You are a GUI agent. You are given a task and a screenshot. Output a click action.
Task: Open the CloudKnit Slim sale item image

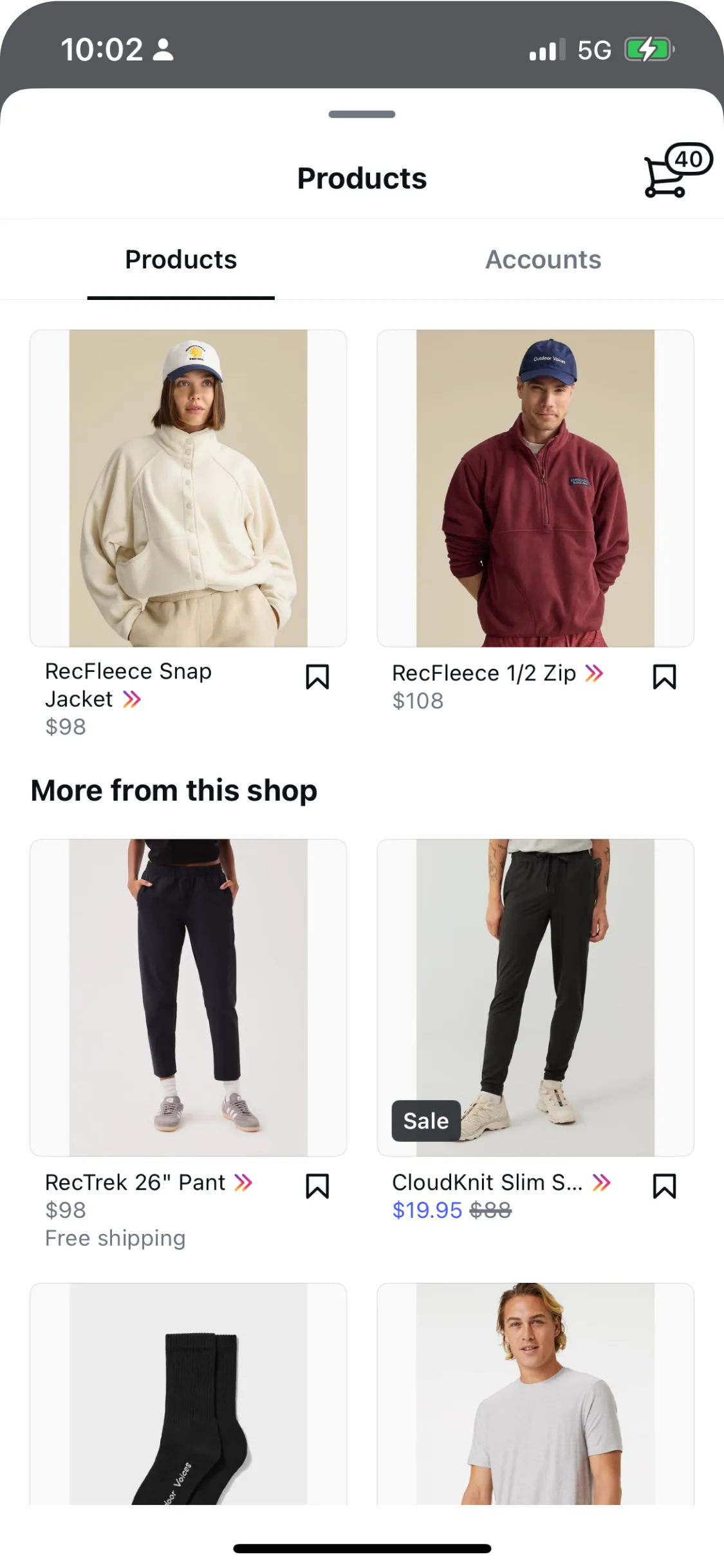point(535,997)
